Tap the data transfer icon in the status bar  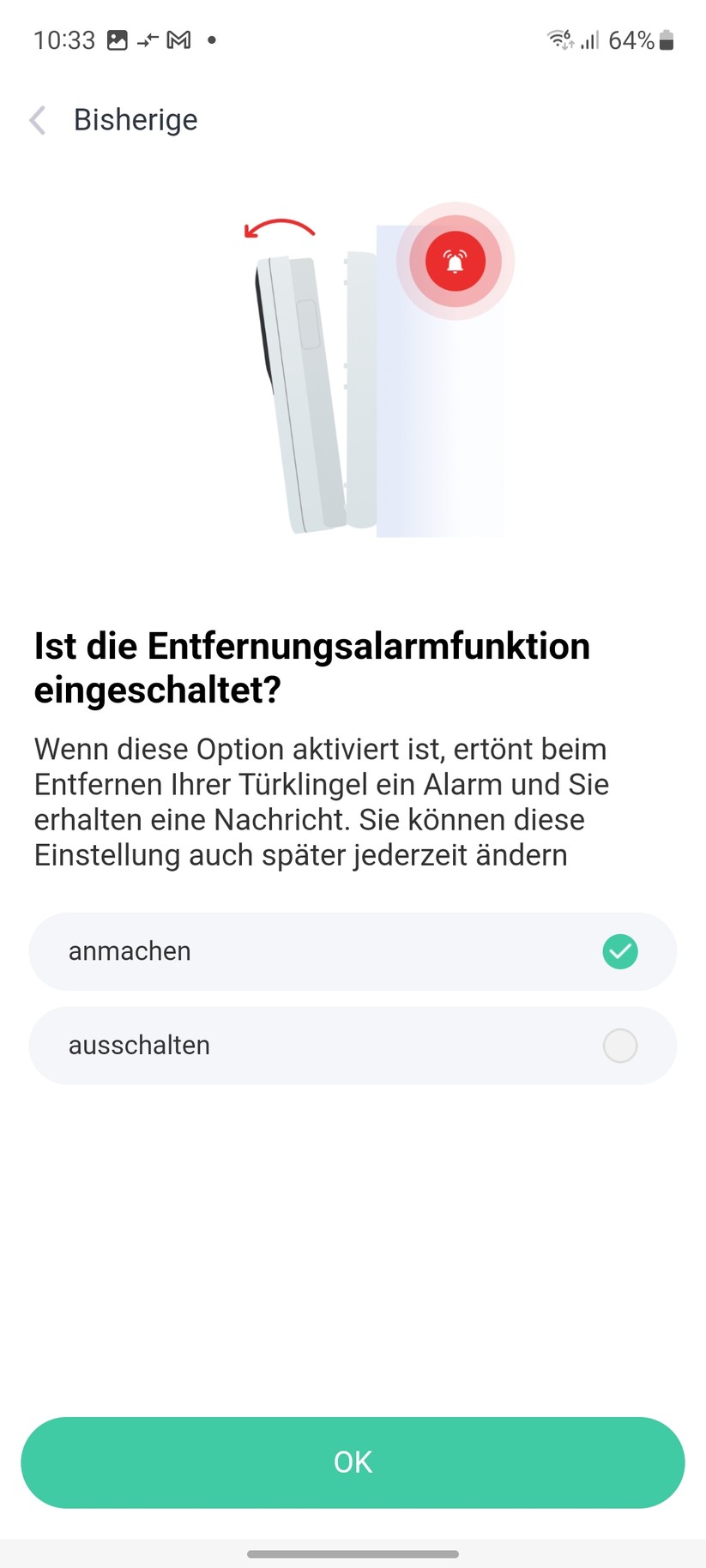pyautogui.click(x=146, y=39)
